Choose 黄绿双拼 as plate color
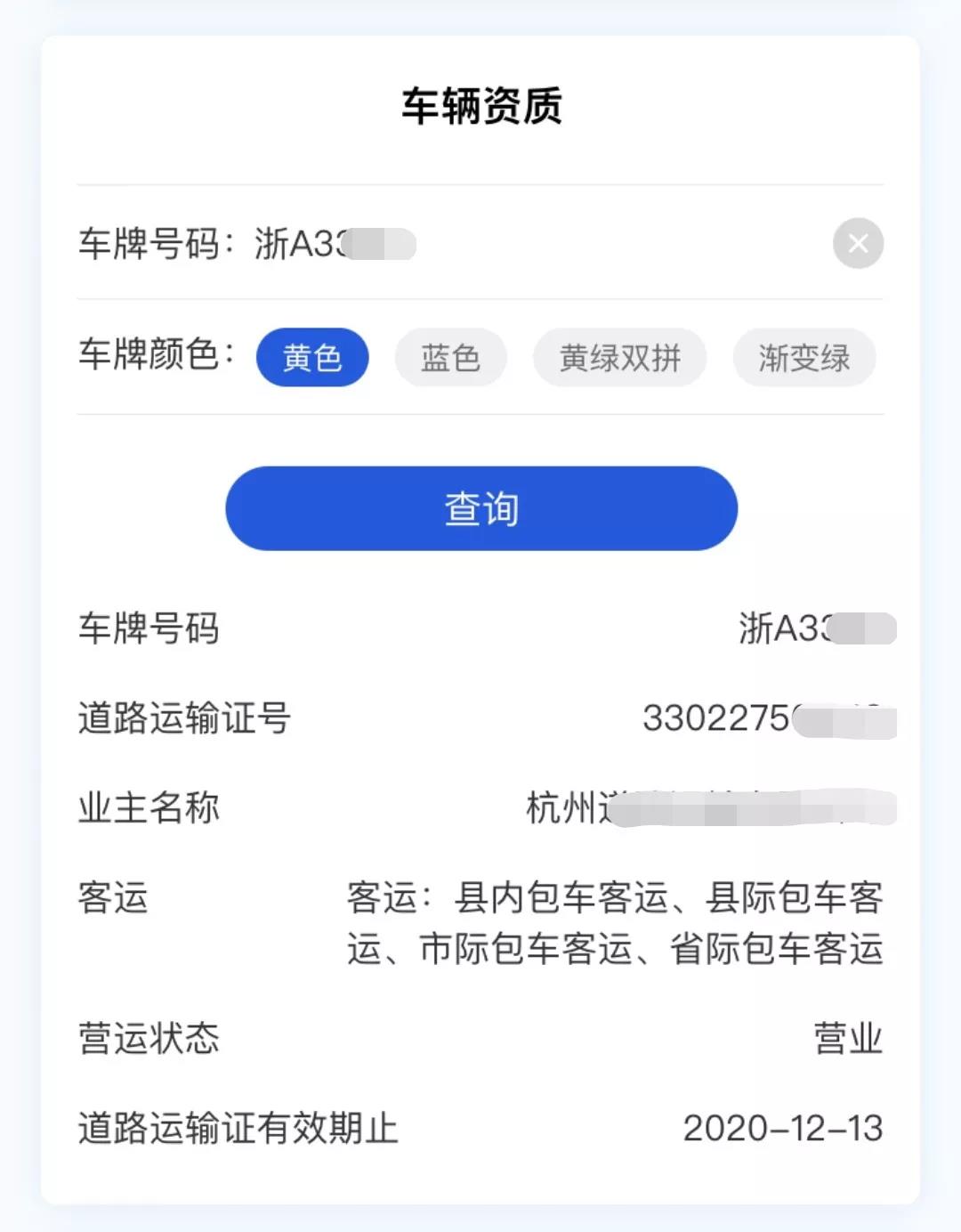Screen dimensions: 961x1232 tap(619, 357)
